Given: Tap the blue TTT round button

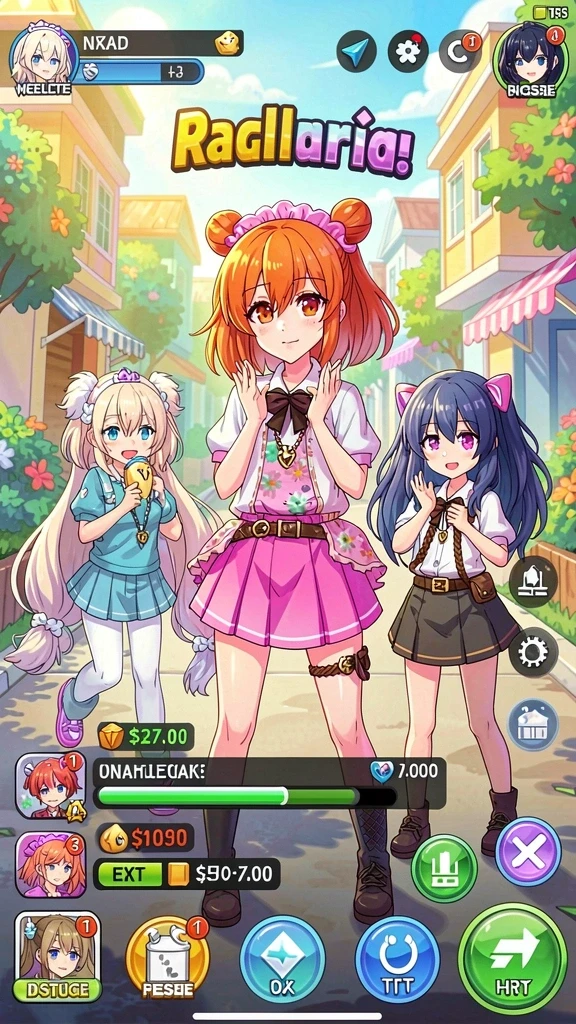Looking at the screenshot, I should (x=397, y=958).
